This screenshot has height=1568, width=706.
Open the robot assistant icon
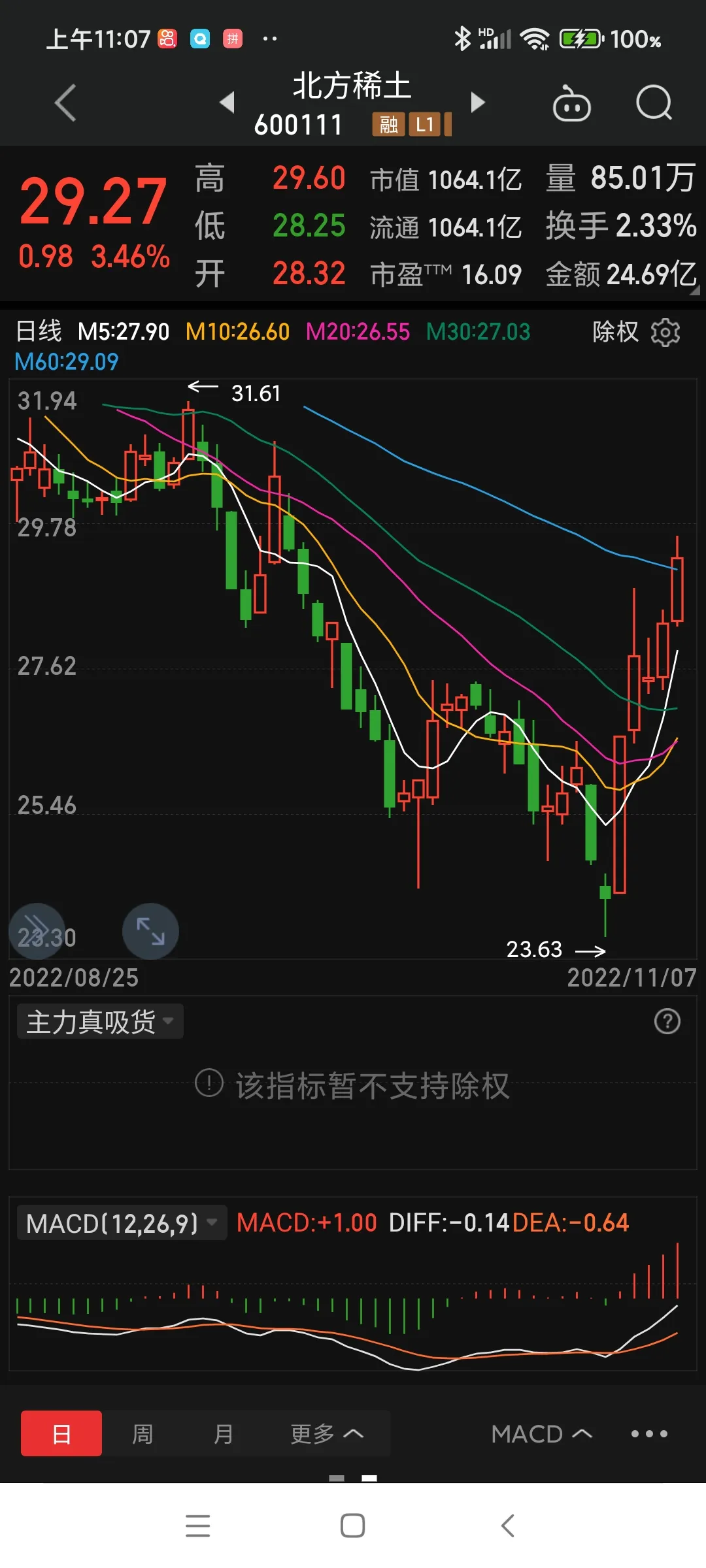point(572,103)
